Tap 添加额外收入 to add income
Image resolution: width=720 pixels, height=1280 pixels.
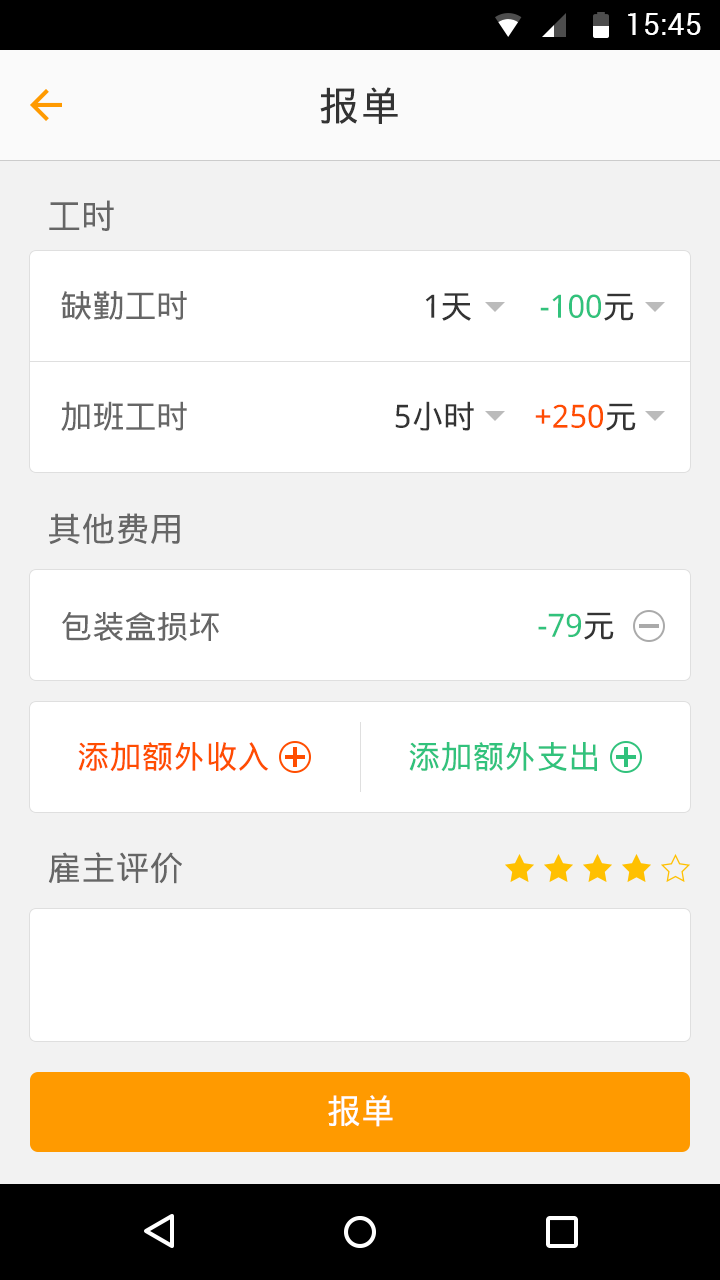(x=195, y=757)
